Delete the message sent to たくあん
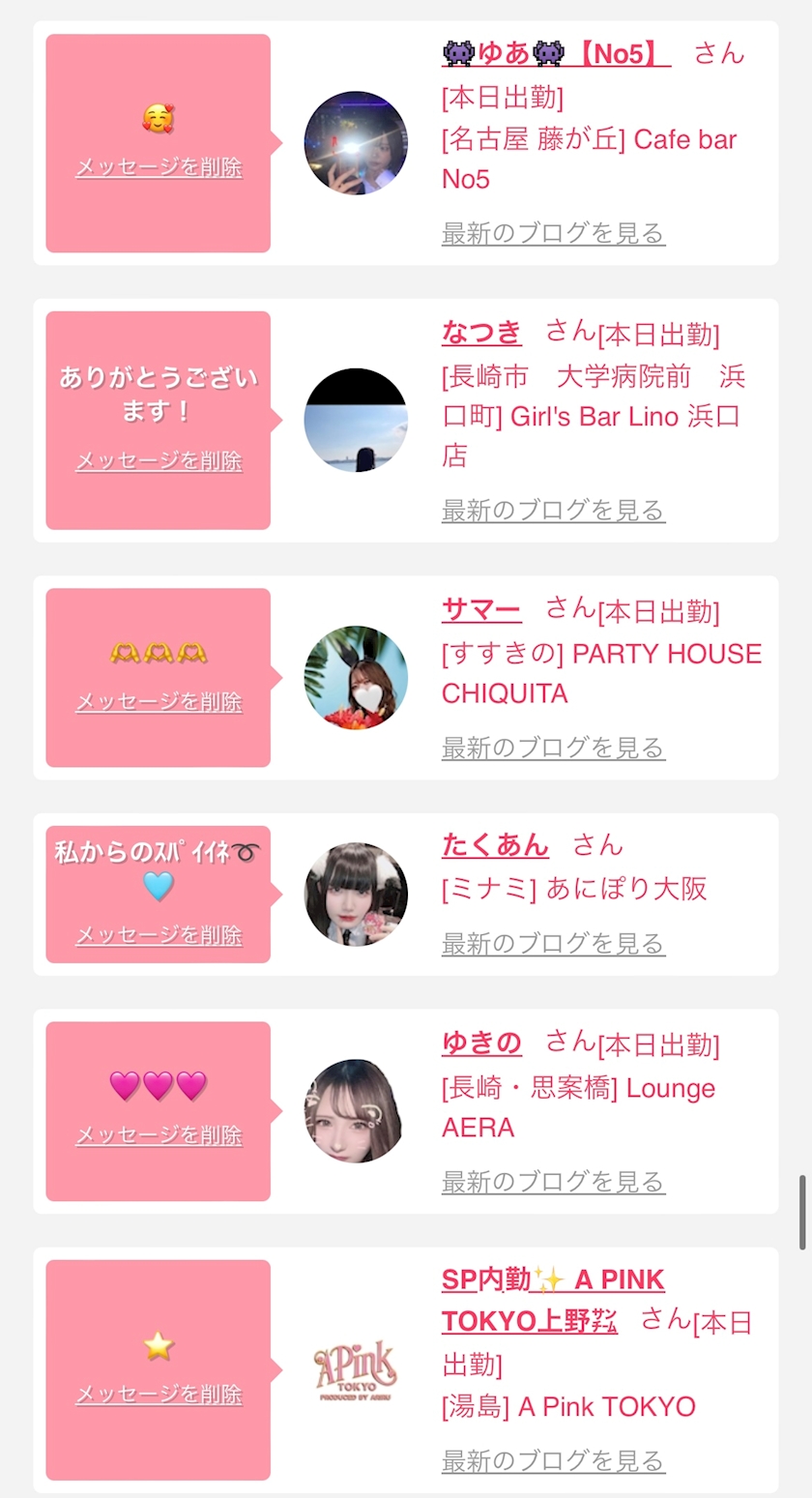This screenshot has width=812, height=1498. point(159,935)
